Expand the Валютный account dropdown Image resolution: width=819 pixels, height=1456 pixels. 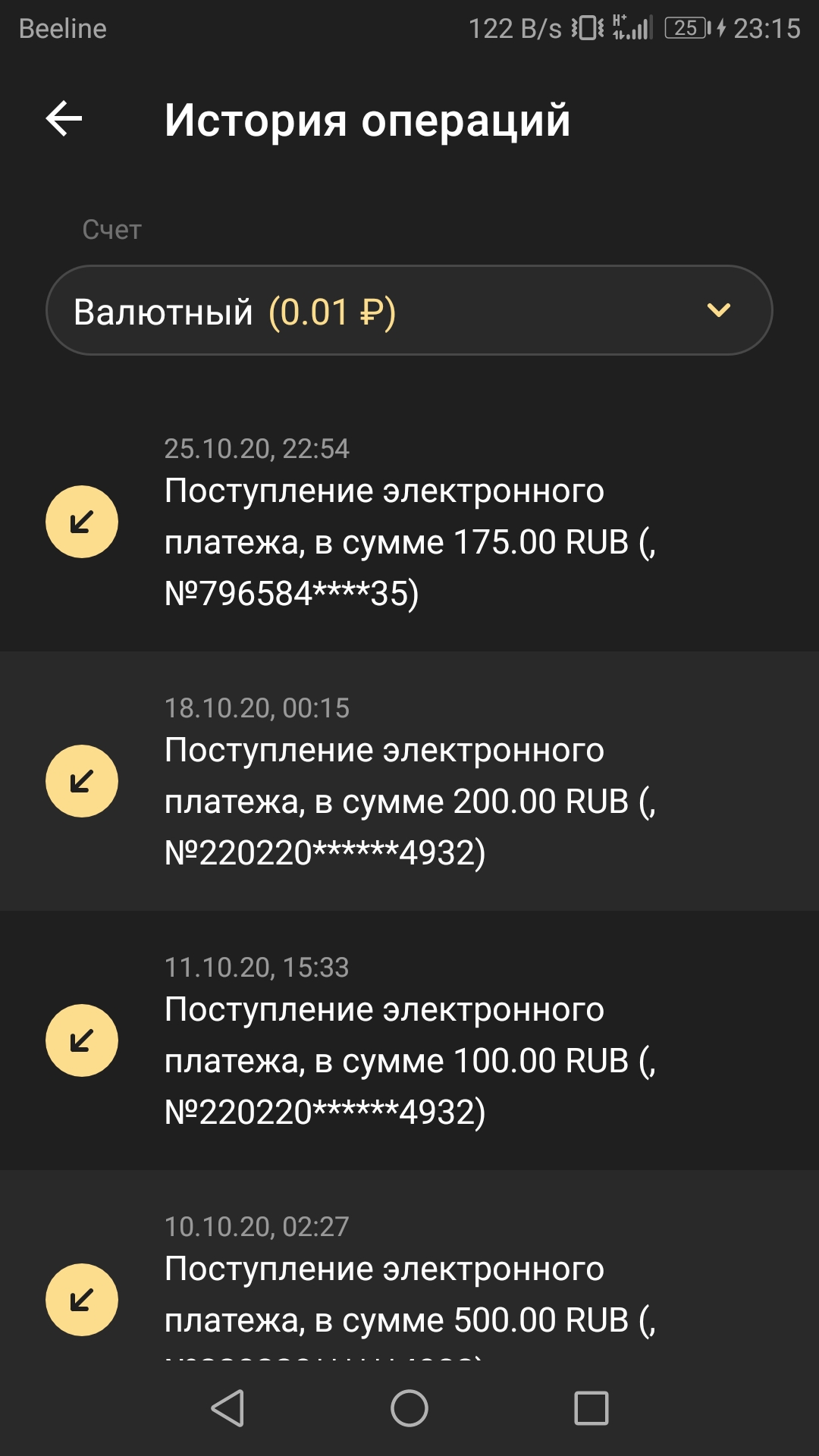pyautogui.click(x=409, y=310)
